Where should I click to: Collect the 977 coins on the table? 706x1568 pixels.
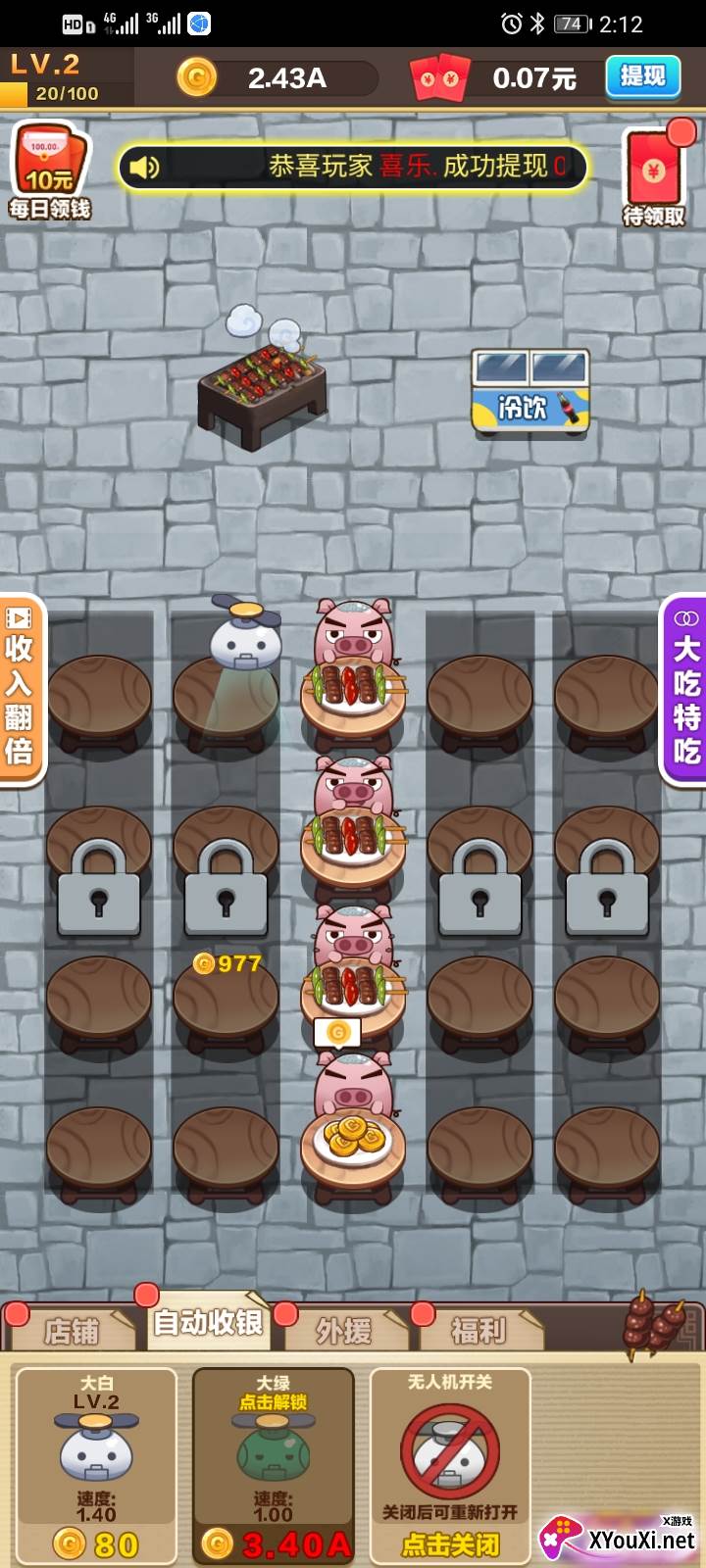(227, 963)
